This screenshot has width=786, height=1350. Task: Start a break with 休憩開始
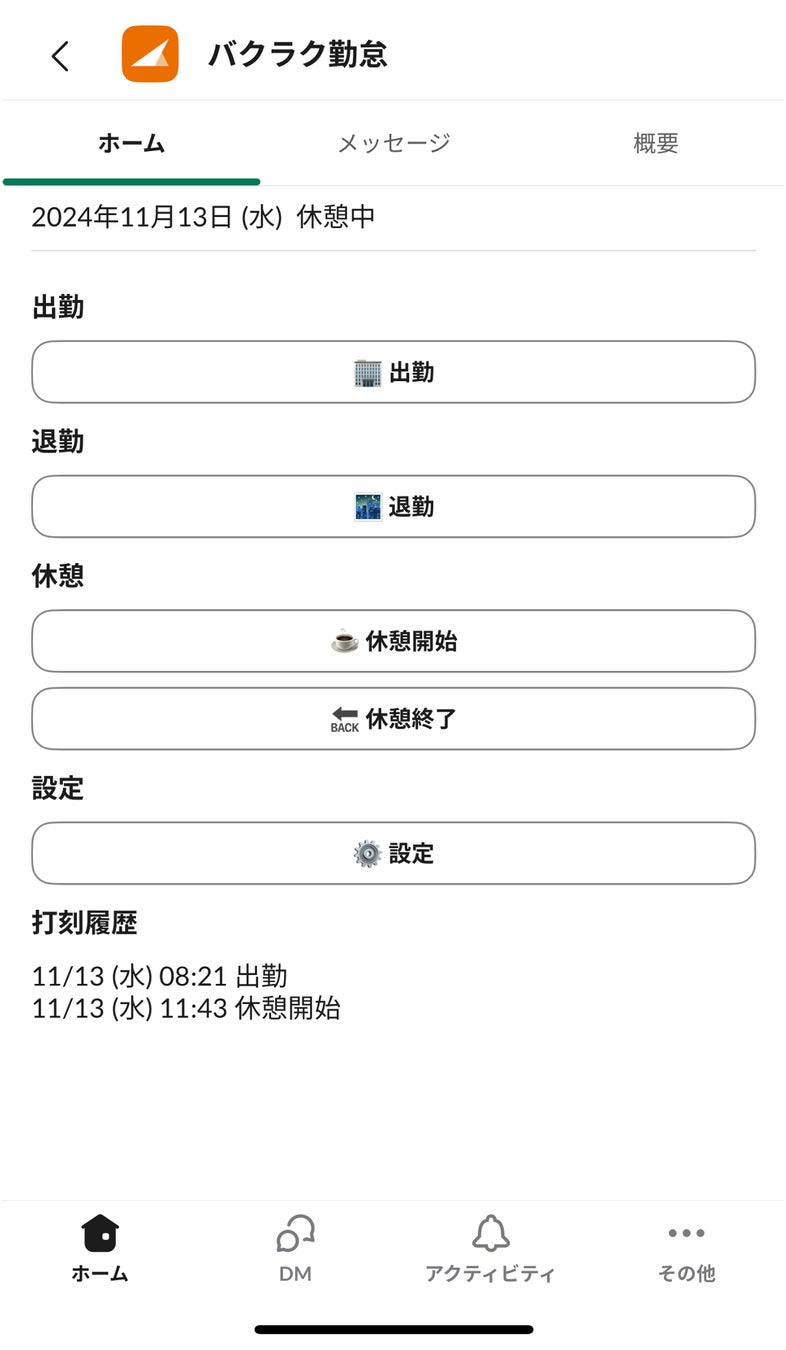click(393, 641)
